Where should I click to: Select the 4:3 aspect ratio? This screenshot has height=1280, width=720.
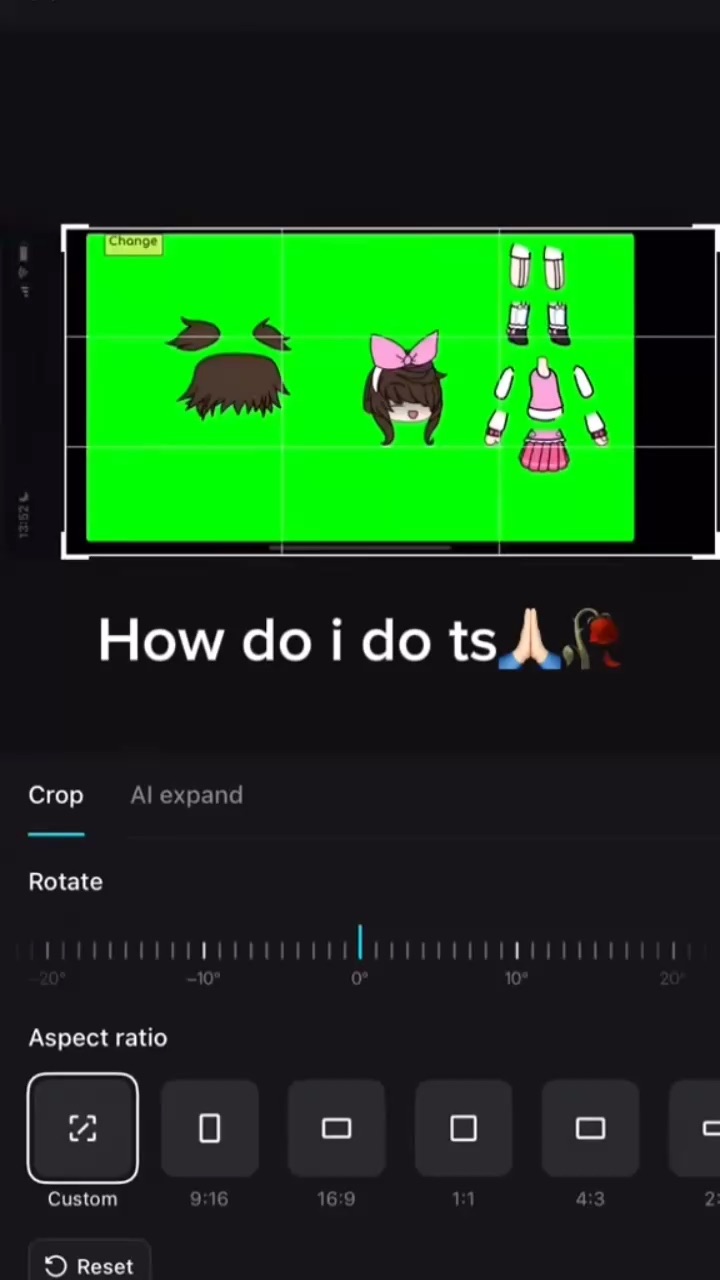(590, 1128)
